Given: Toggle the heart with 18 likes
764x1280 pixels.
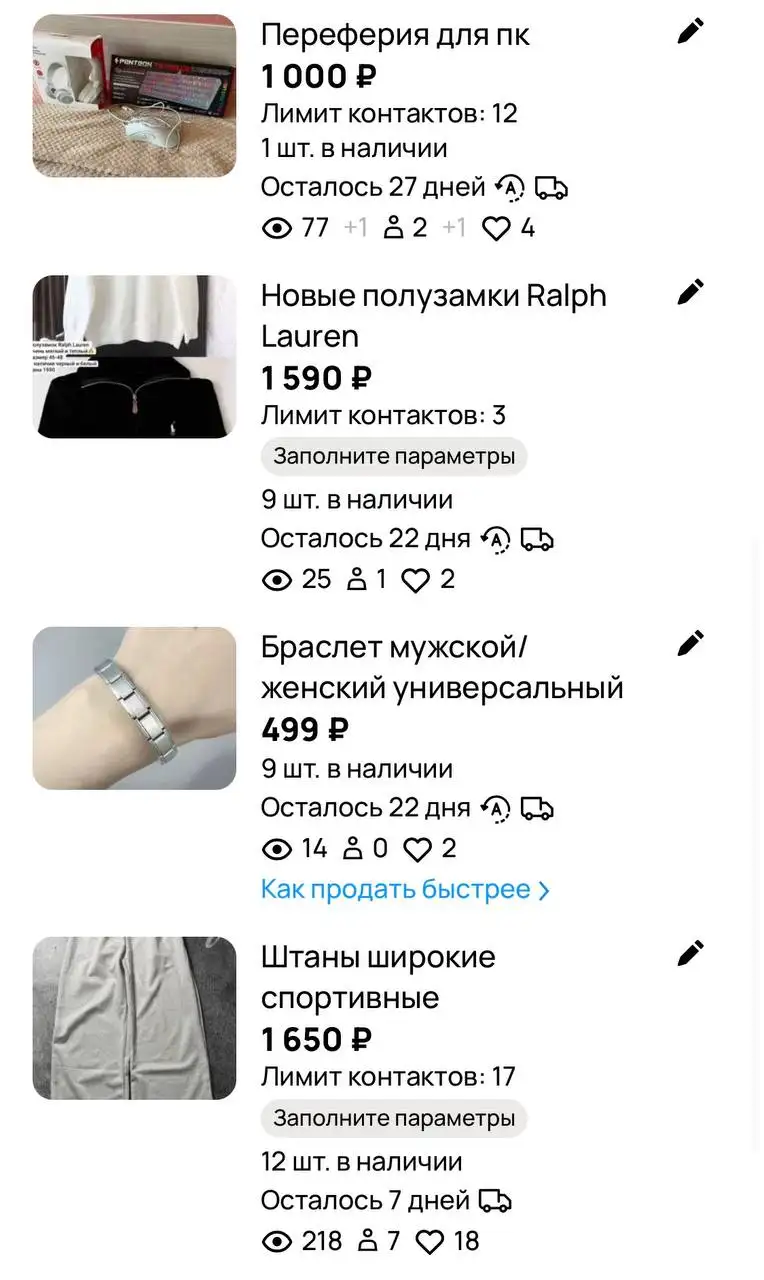Looking at the screenshot, I should coord(429,1241).
